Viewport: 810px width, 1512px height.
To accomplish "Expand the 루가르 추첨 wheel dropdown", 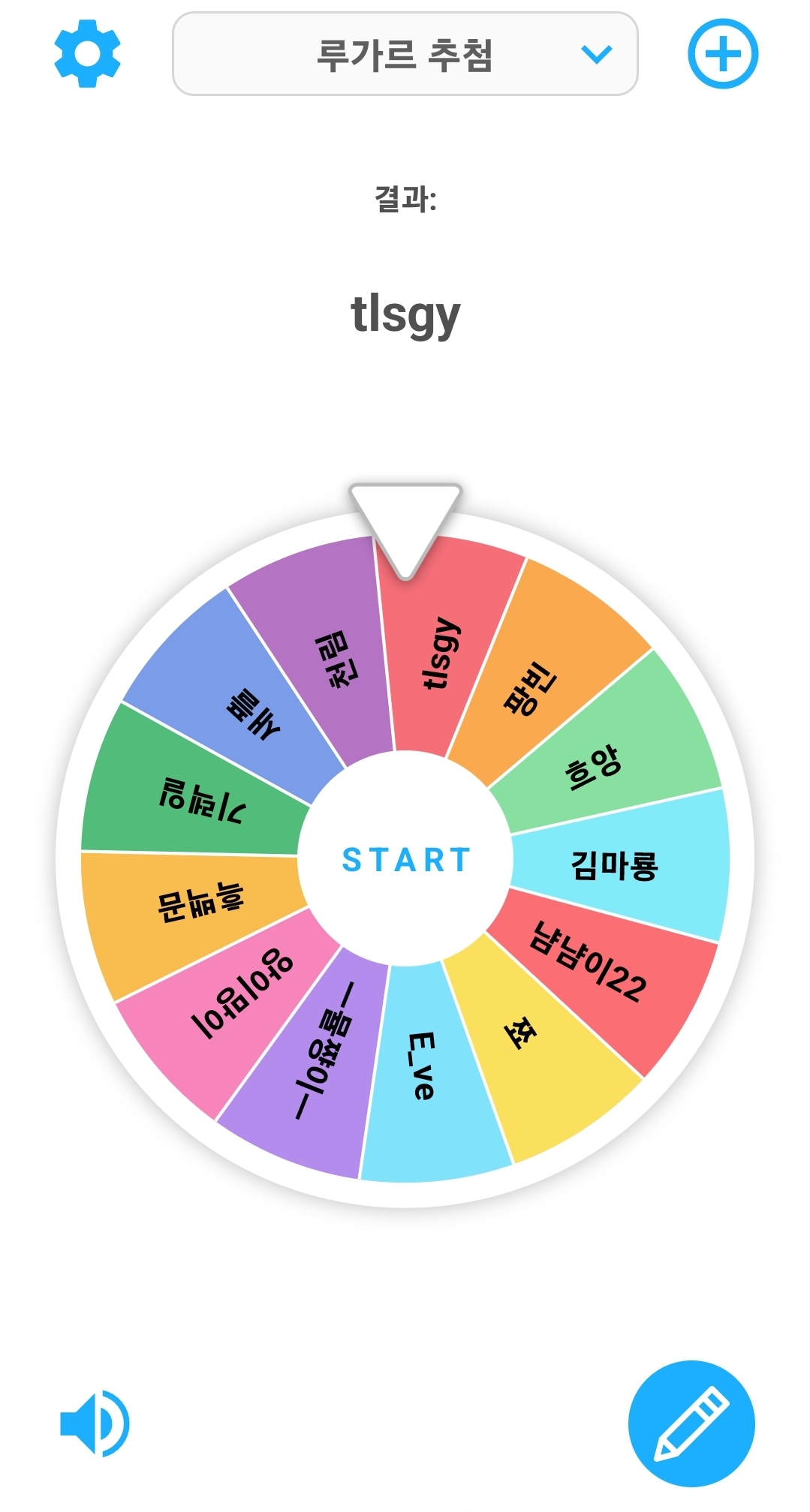I will [405, 54].
